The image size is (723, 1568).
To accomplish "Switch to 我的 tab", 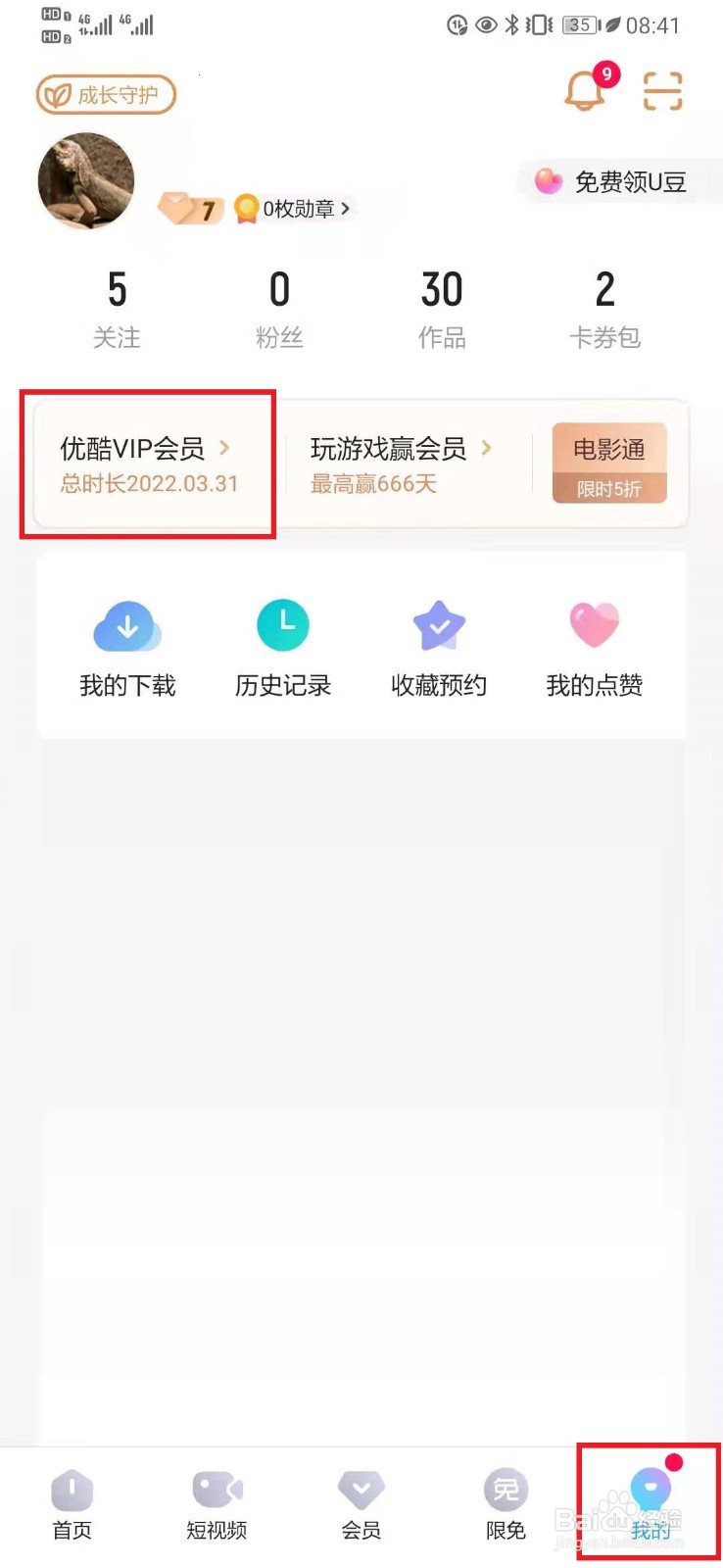I will coord(649,1499).
